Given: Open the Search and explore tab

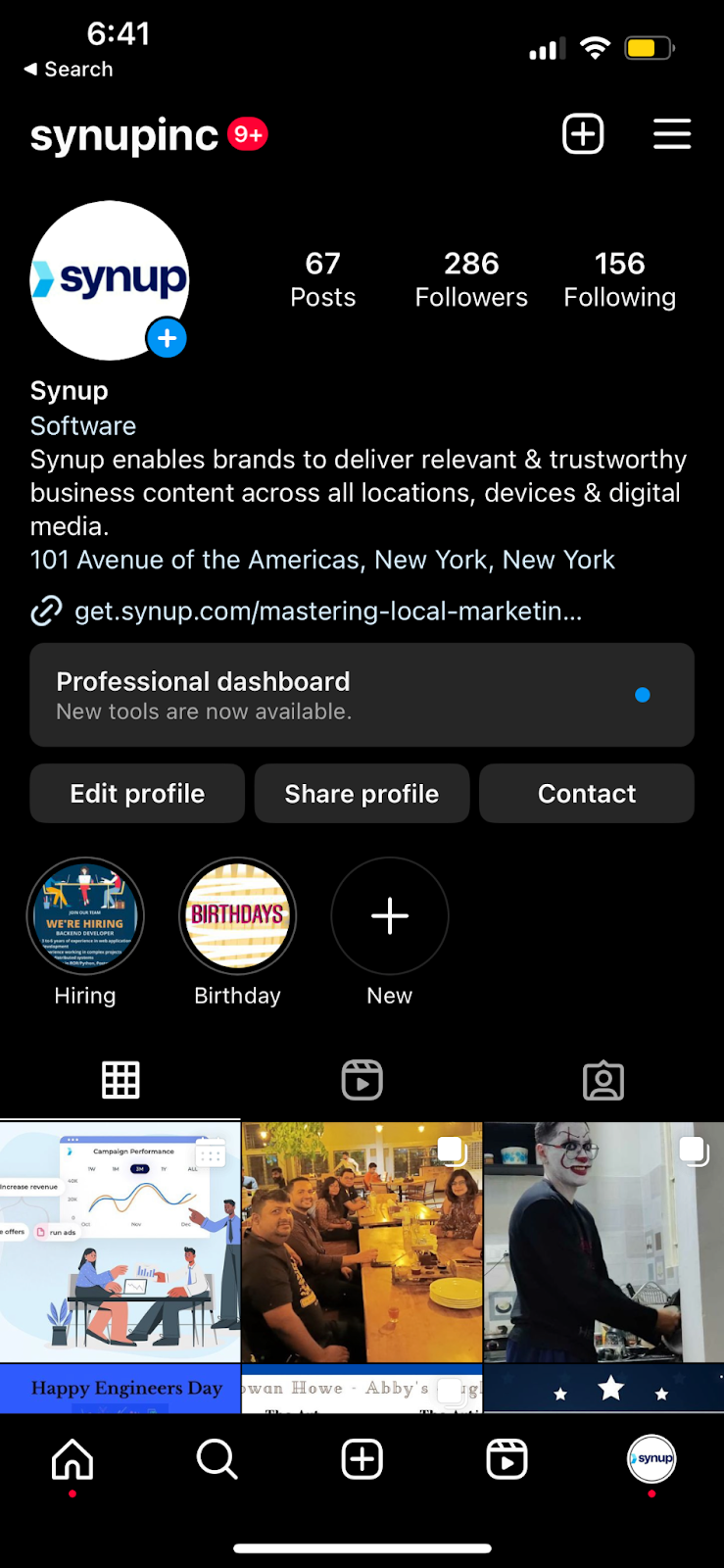Looking at the screenshot, I should pyautogui.click(x=217, y=1459).
